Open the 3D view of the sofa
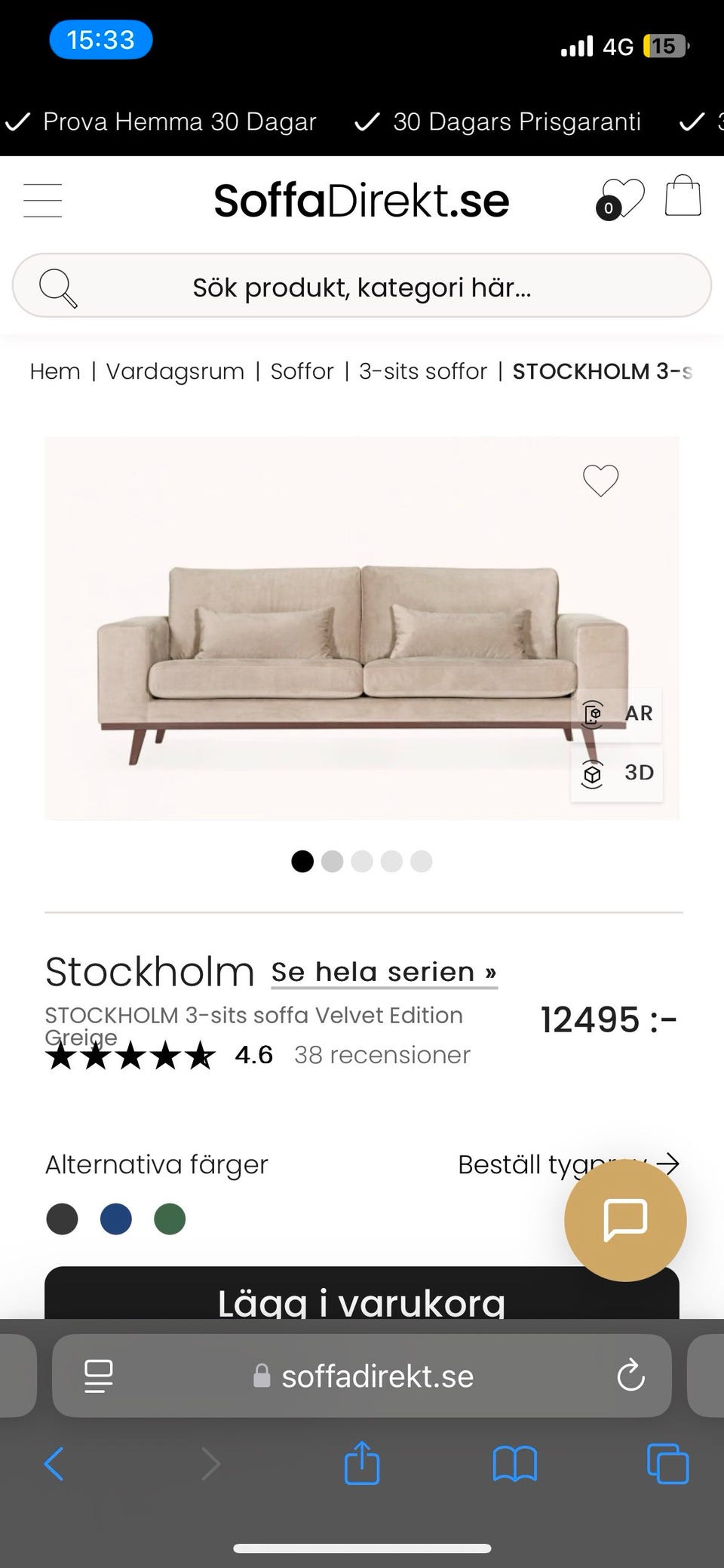 click(617, 773)
